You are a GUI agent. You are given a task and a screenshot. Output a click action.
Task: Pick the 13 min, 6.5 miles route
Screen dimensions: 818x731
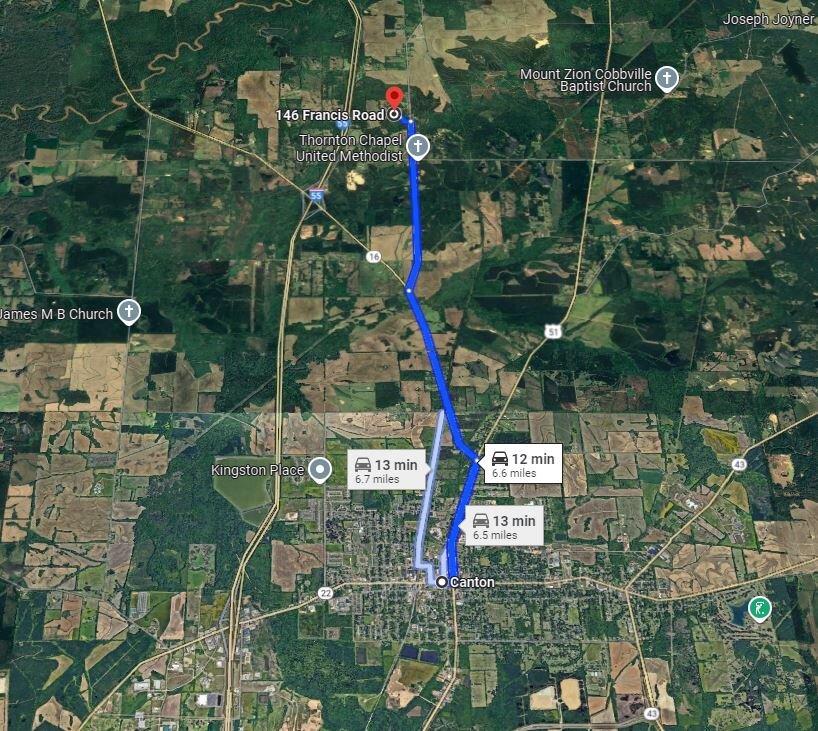pos(503,526)
